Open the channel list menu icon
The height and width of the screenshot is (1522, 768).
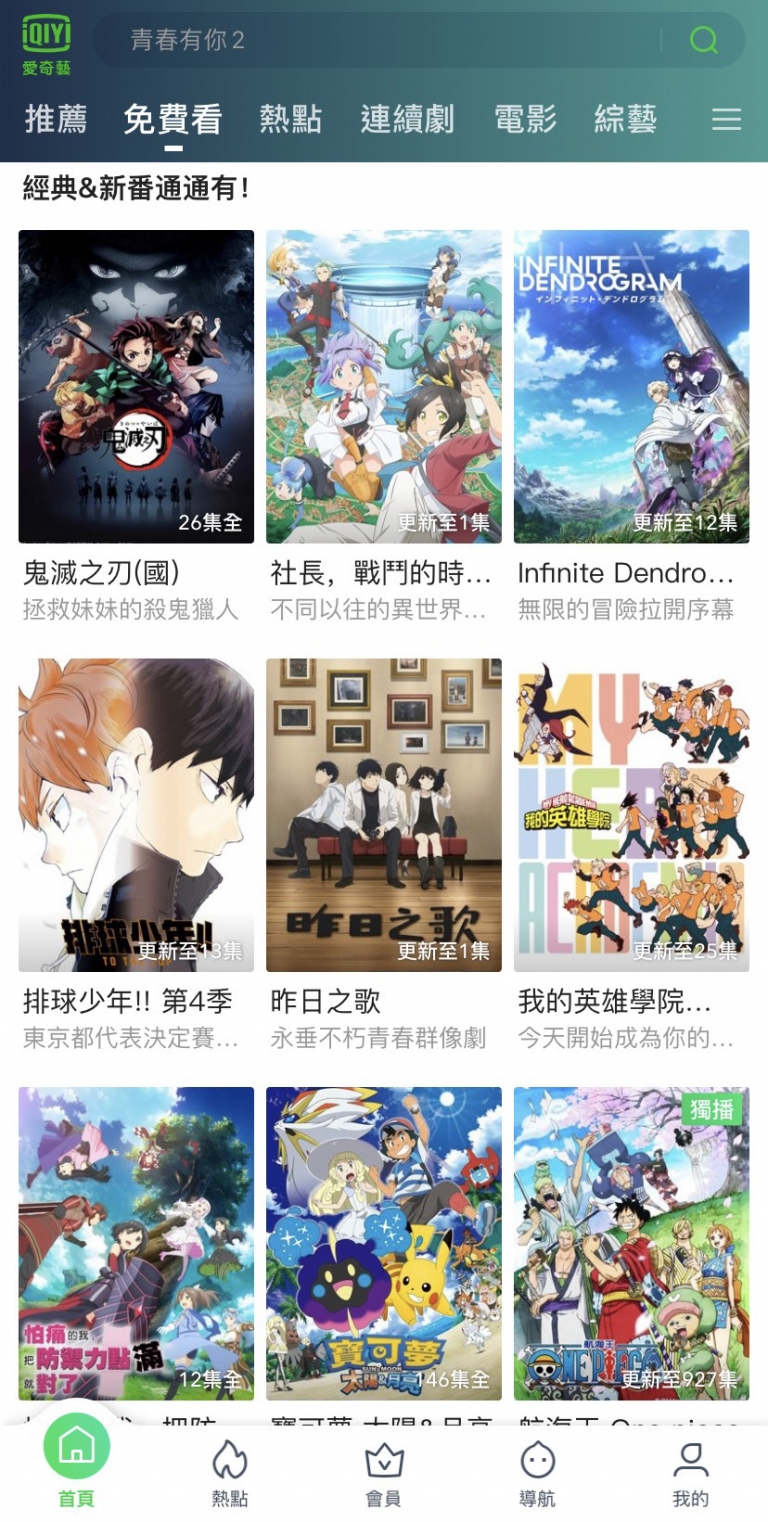[726, 119]
